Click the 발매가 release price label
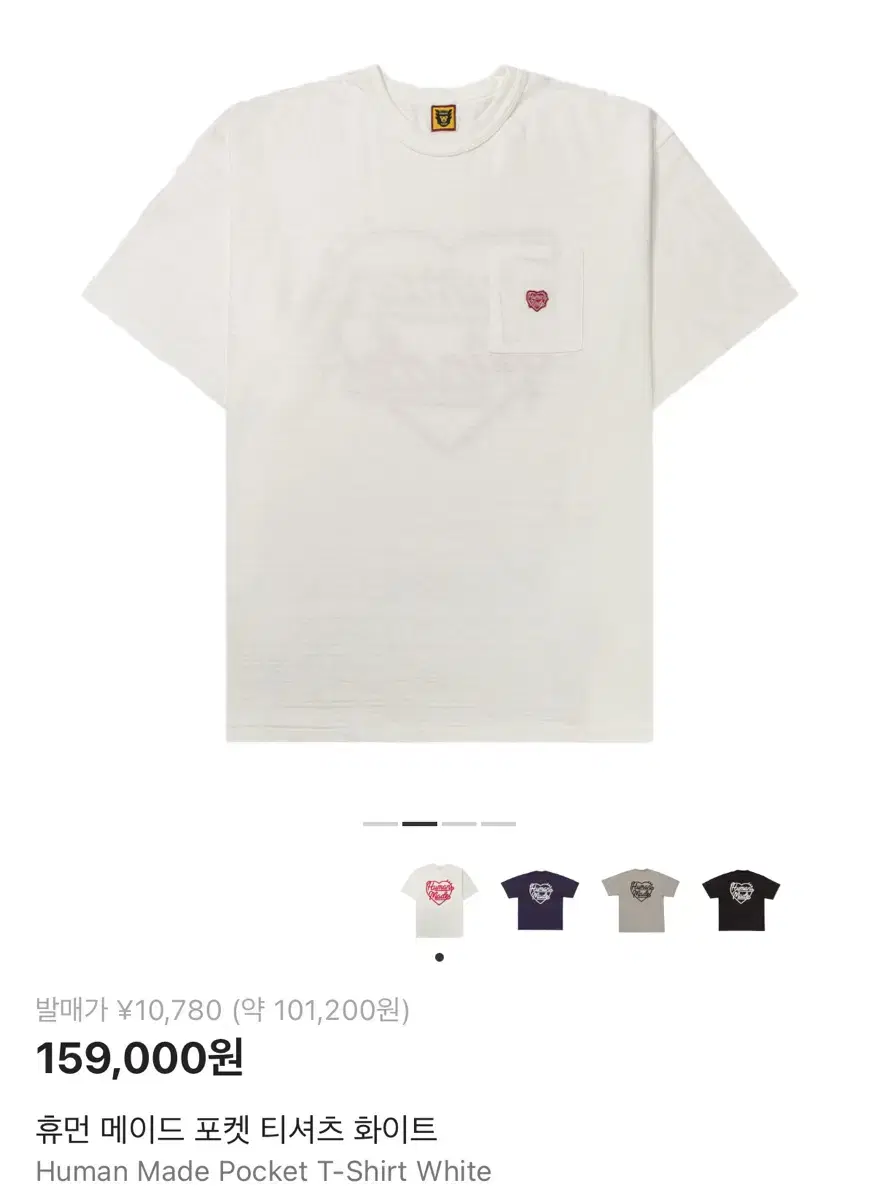 pyautogui.click(x=65, y=1011)
